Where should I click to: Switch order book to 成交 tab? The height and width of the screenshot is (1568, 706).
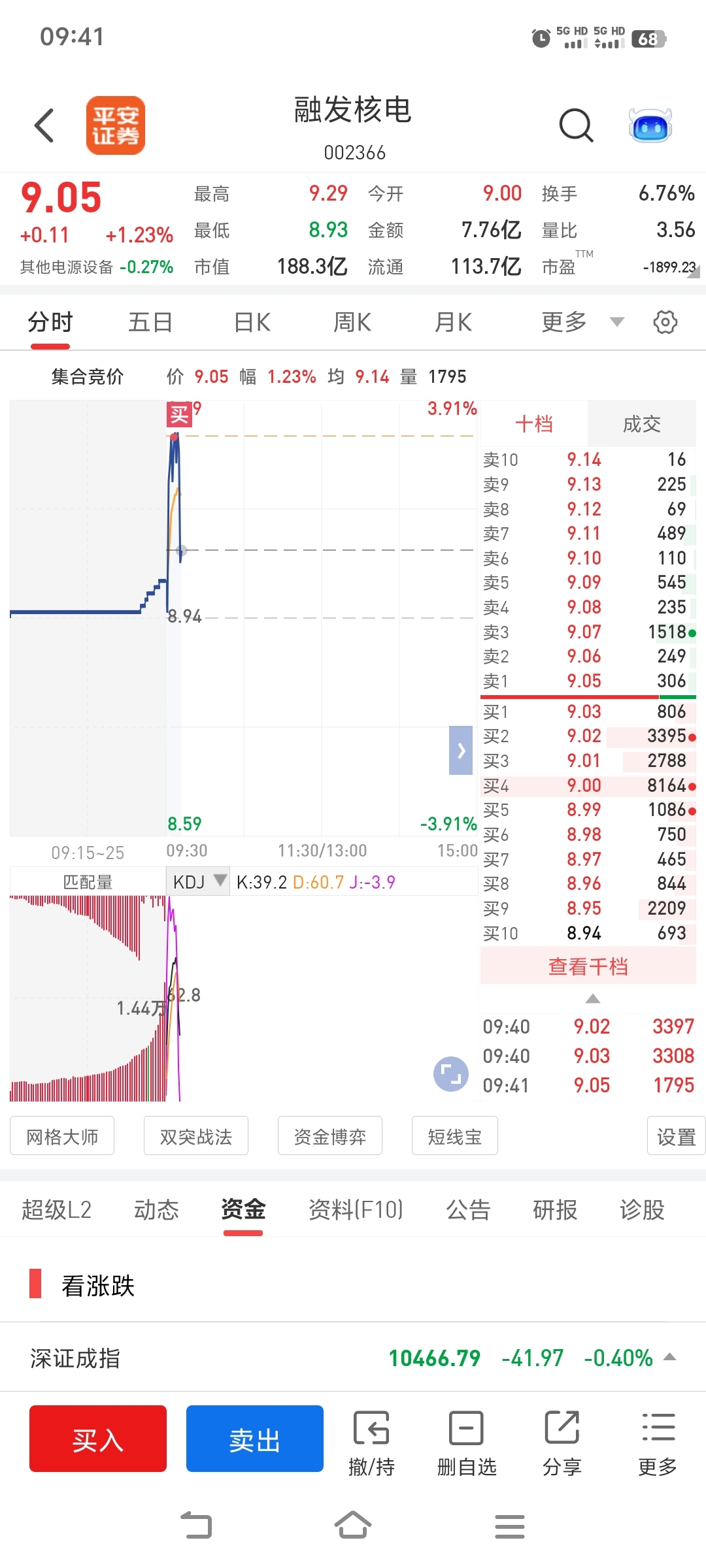641,425
